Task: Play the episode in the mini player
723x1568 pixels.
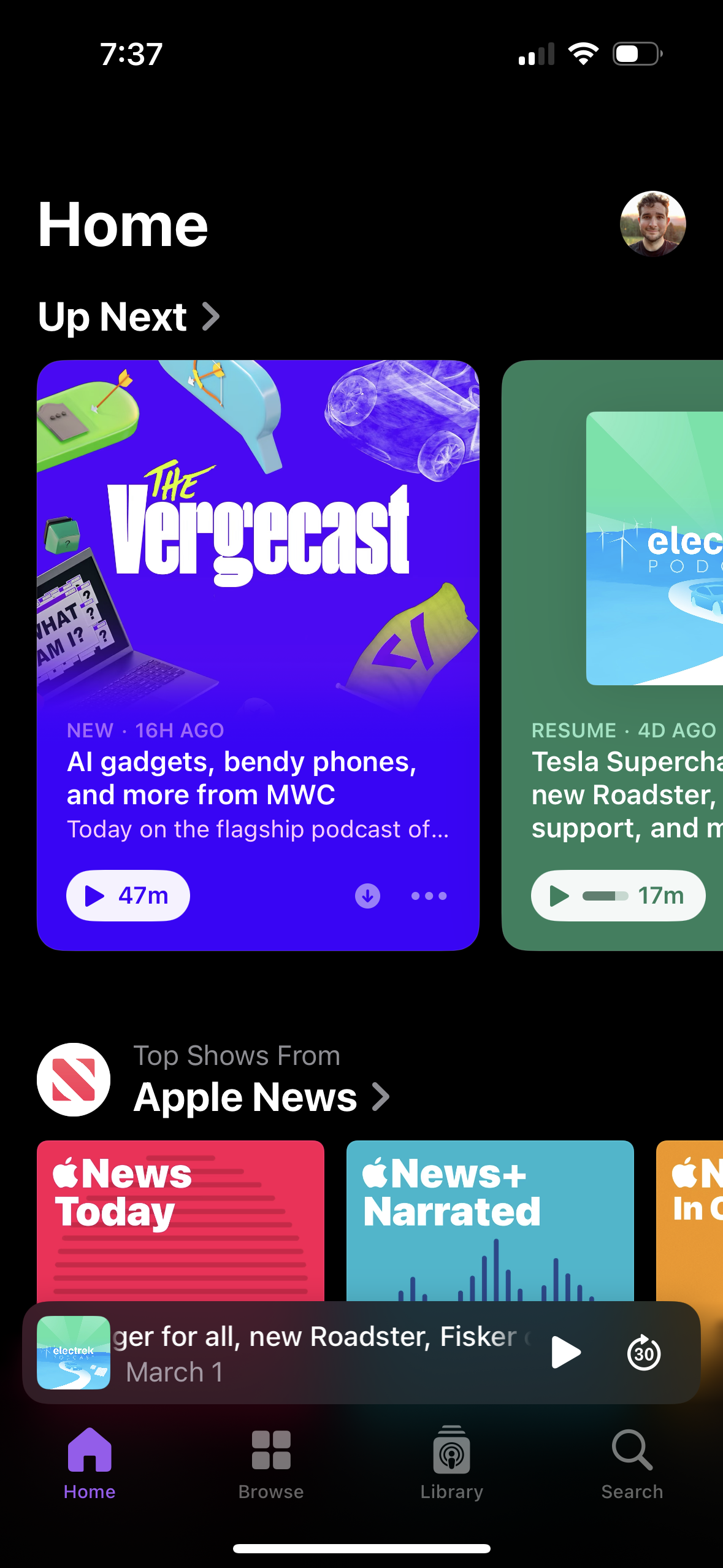Action: pyautogui.click(x=565, y=1352)
